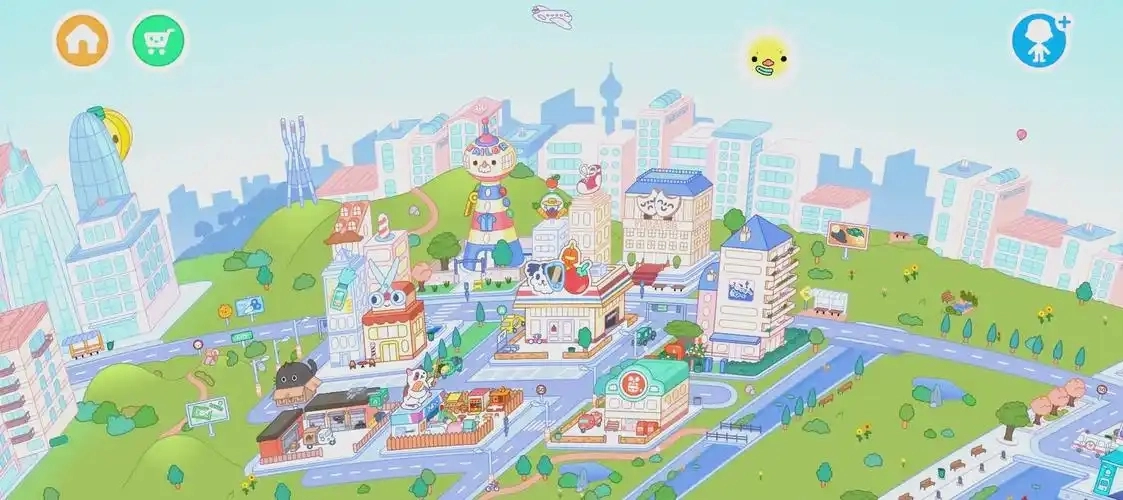The image size is (1123, 500).
Task: Add a new character
Action: pos(1039,40)
